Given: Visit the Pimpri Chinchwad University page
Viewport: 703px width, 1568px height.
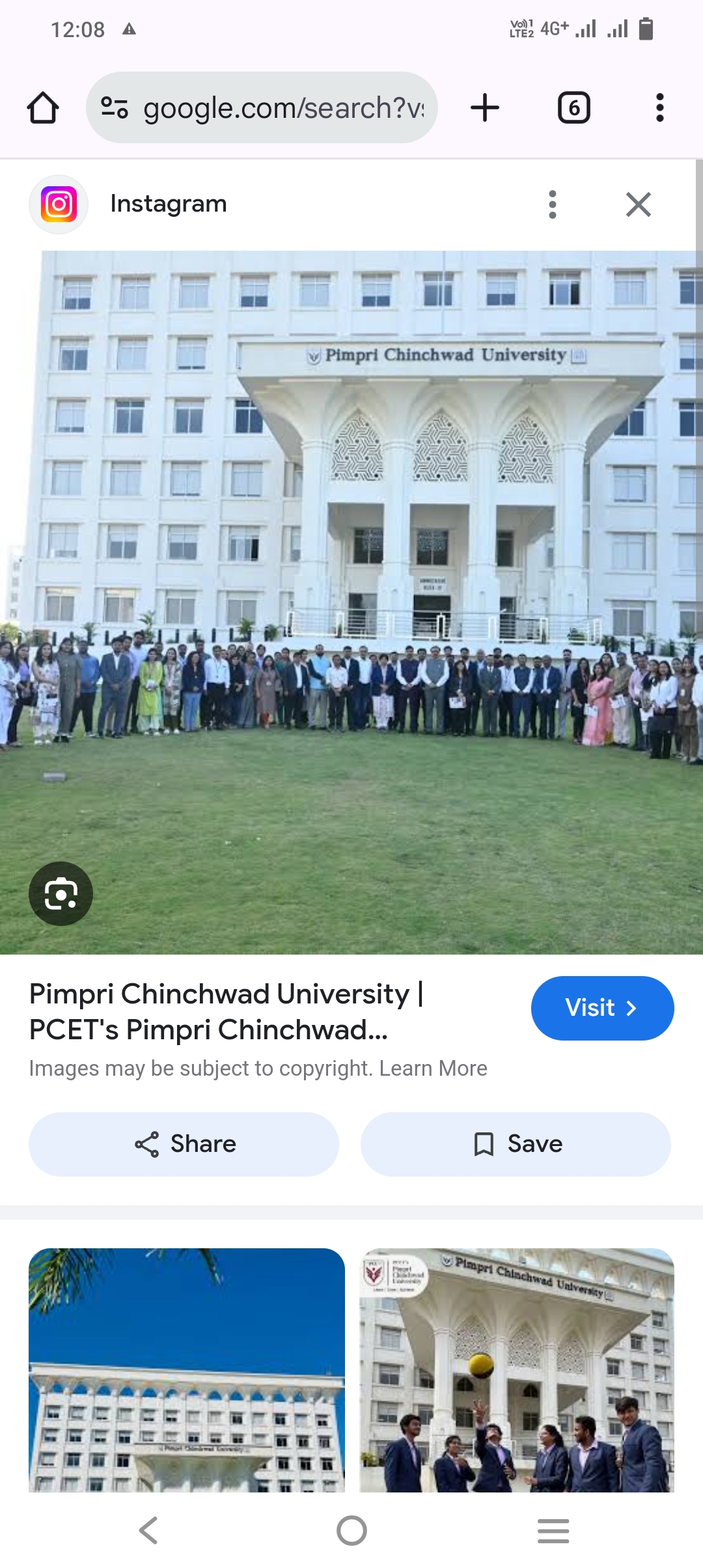Looking at the screenshot, I should (602, 1008).
